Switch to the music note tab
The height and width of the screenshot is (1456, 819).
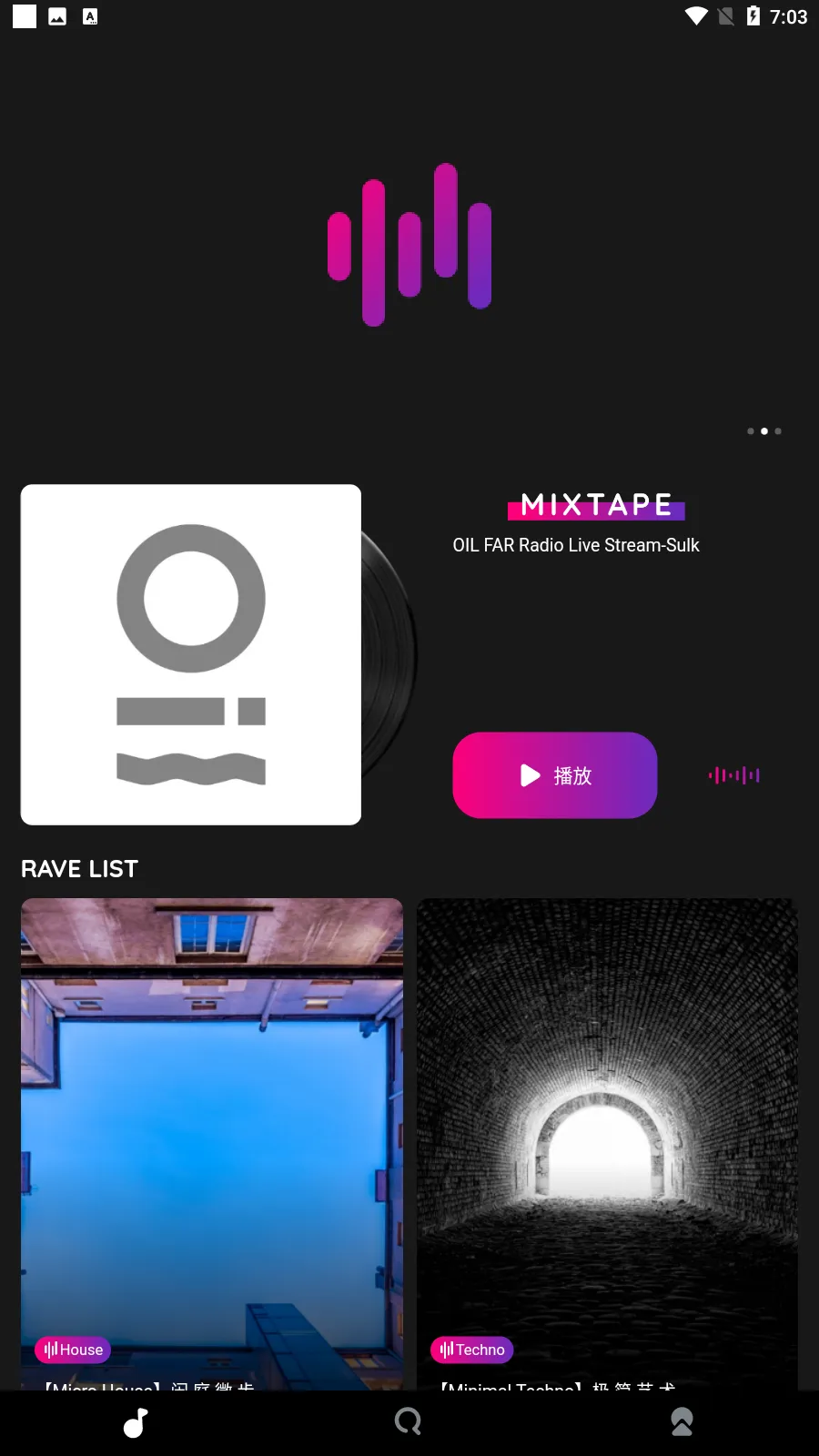coord(136,1421)
